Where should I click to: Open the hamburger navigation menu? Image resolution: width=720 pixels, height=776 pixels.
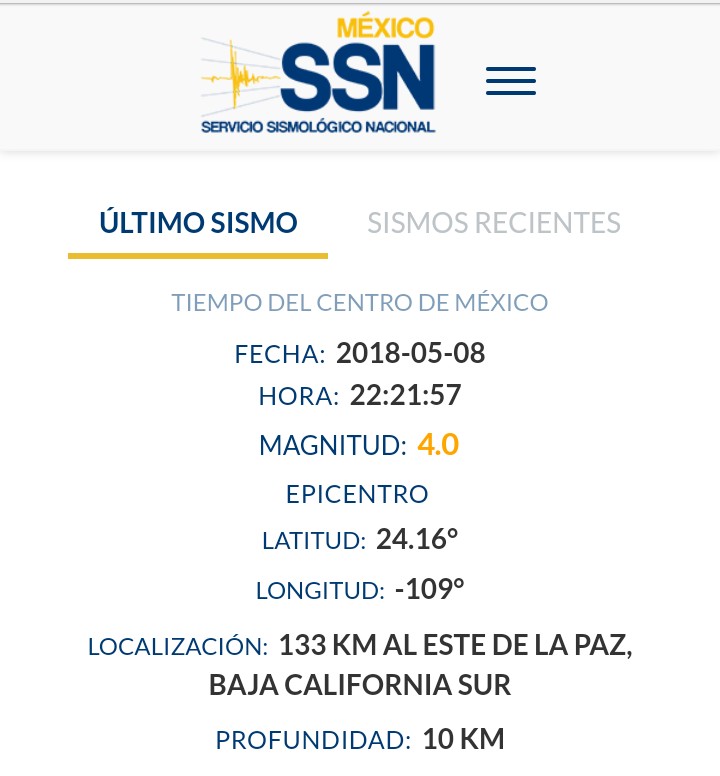511,81
